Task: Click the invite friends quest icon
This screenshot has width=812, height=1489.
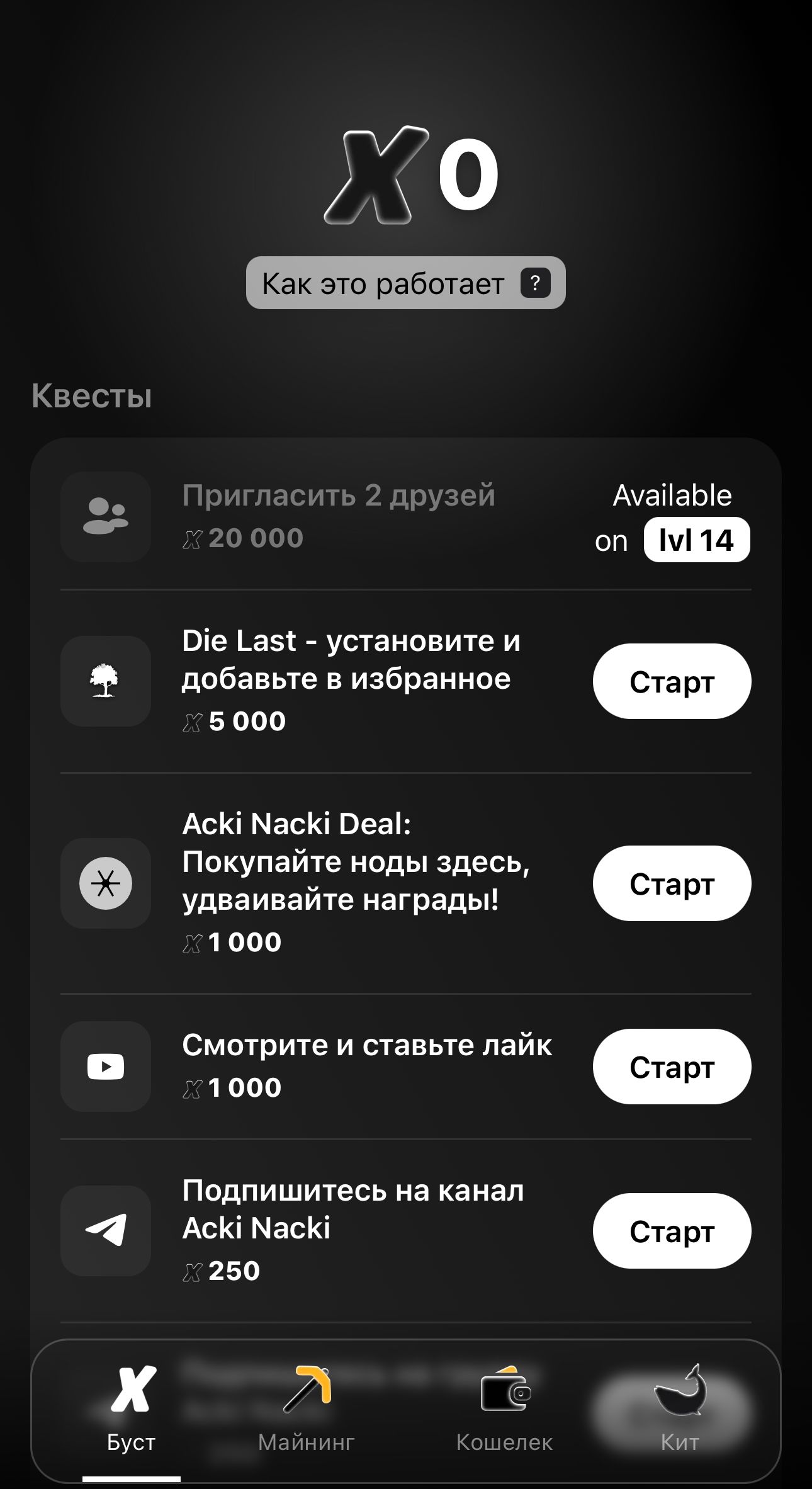Action: 105,516
